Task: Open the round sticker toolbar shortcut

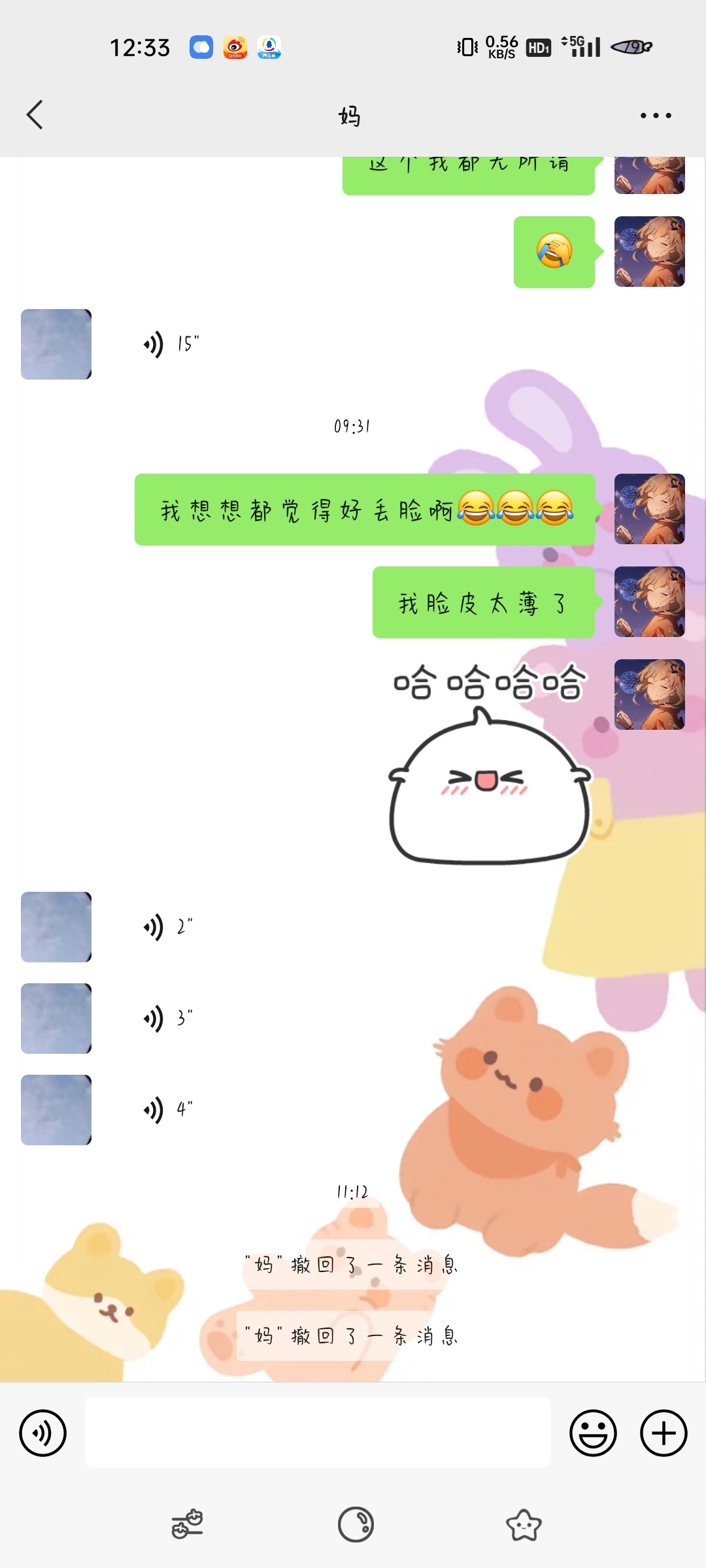Action: click(x=355, y=1525)
